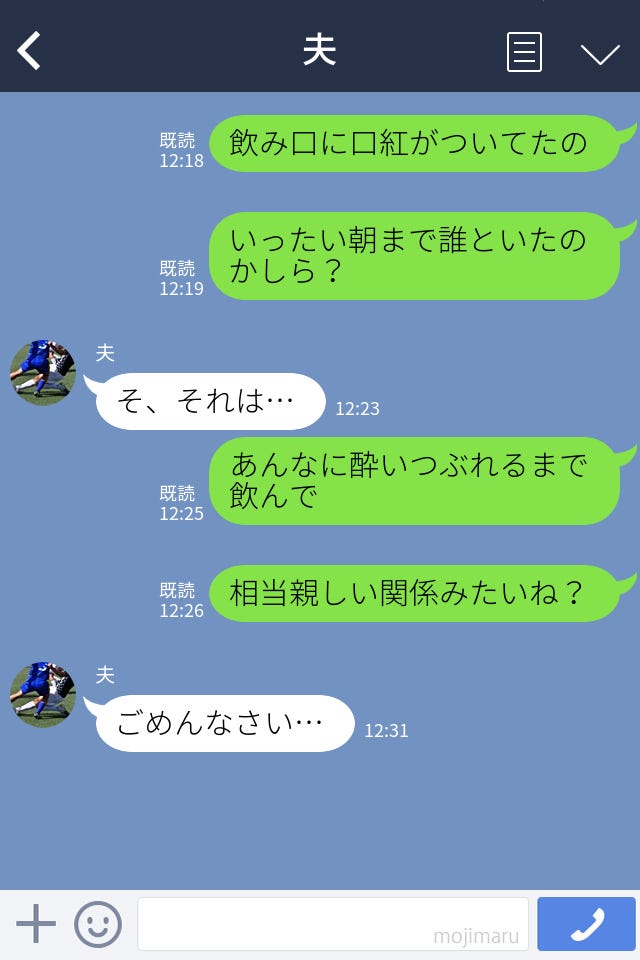Open the emoji sticker picker

(98, 924)
